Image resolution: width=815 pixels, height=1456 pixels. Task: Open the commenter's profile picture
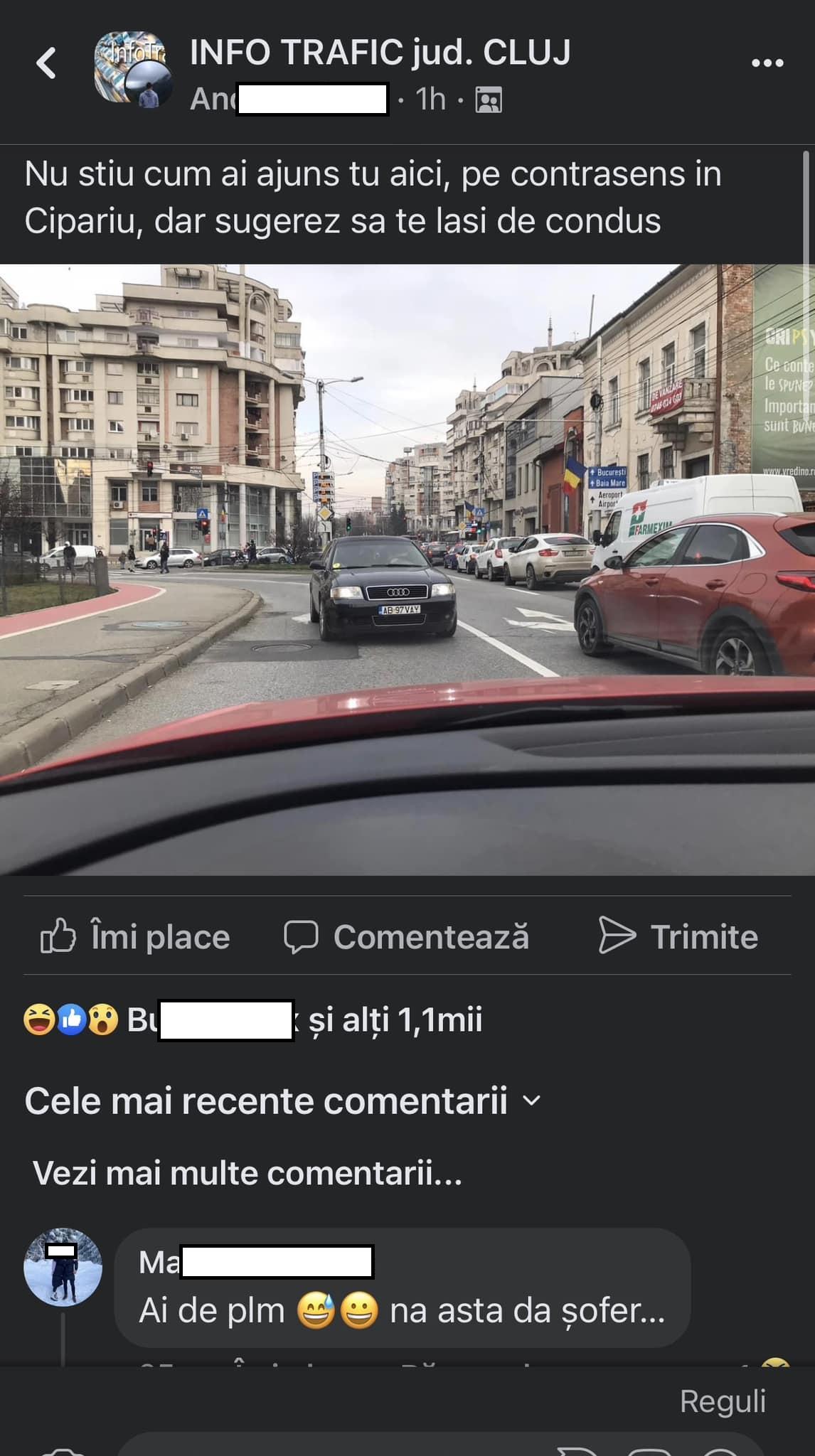pyautogui.click(x=63, y=1267)
